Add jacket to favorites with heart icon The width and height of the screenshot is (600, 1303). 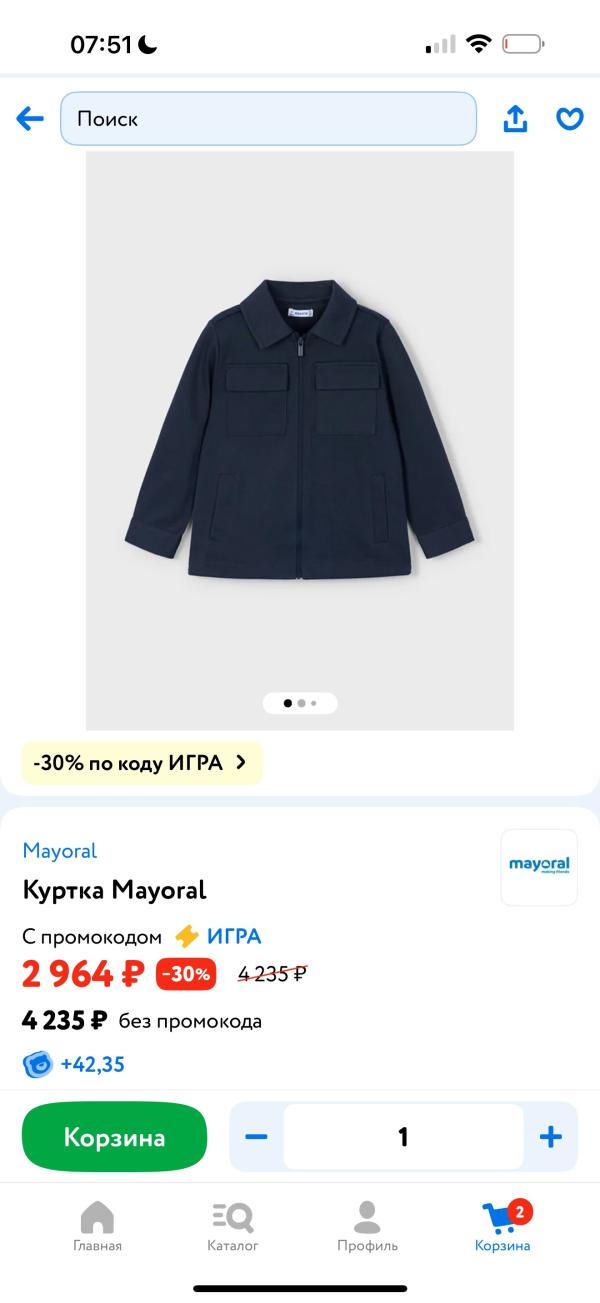pos(569,119)
